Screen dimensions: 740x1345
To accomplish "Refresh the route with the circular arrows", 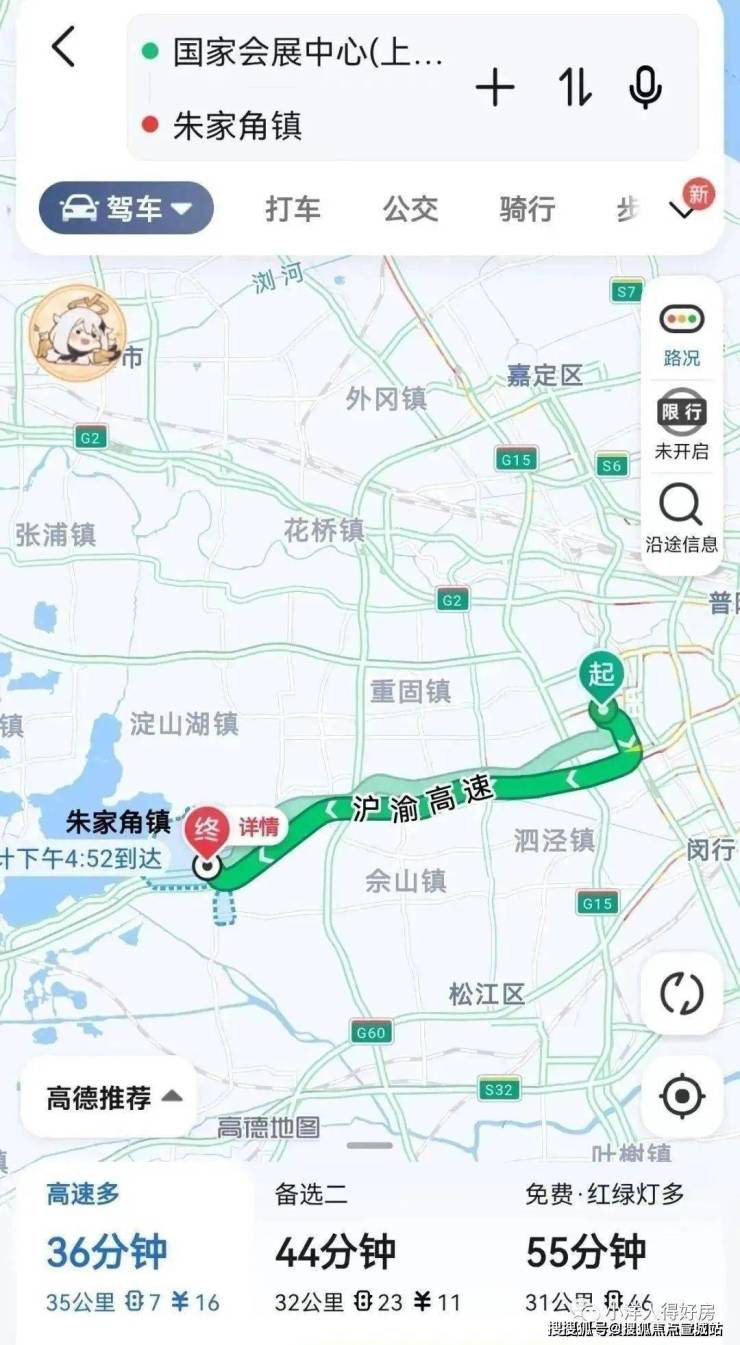I will 681,993.
